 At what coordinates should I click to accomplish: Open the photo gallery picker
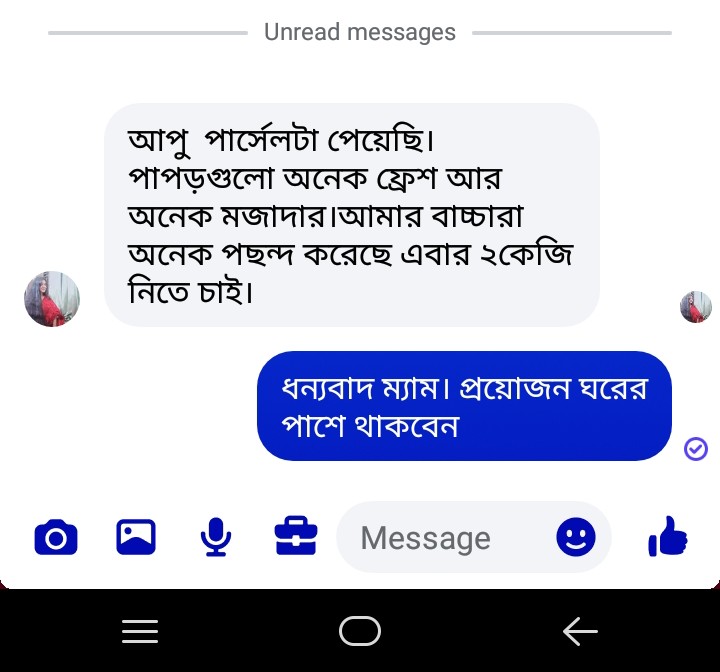click(x=136, y=538)
